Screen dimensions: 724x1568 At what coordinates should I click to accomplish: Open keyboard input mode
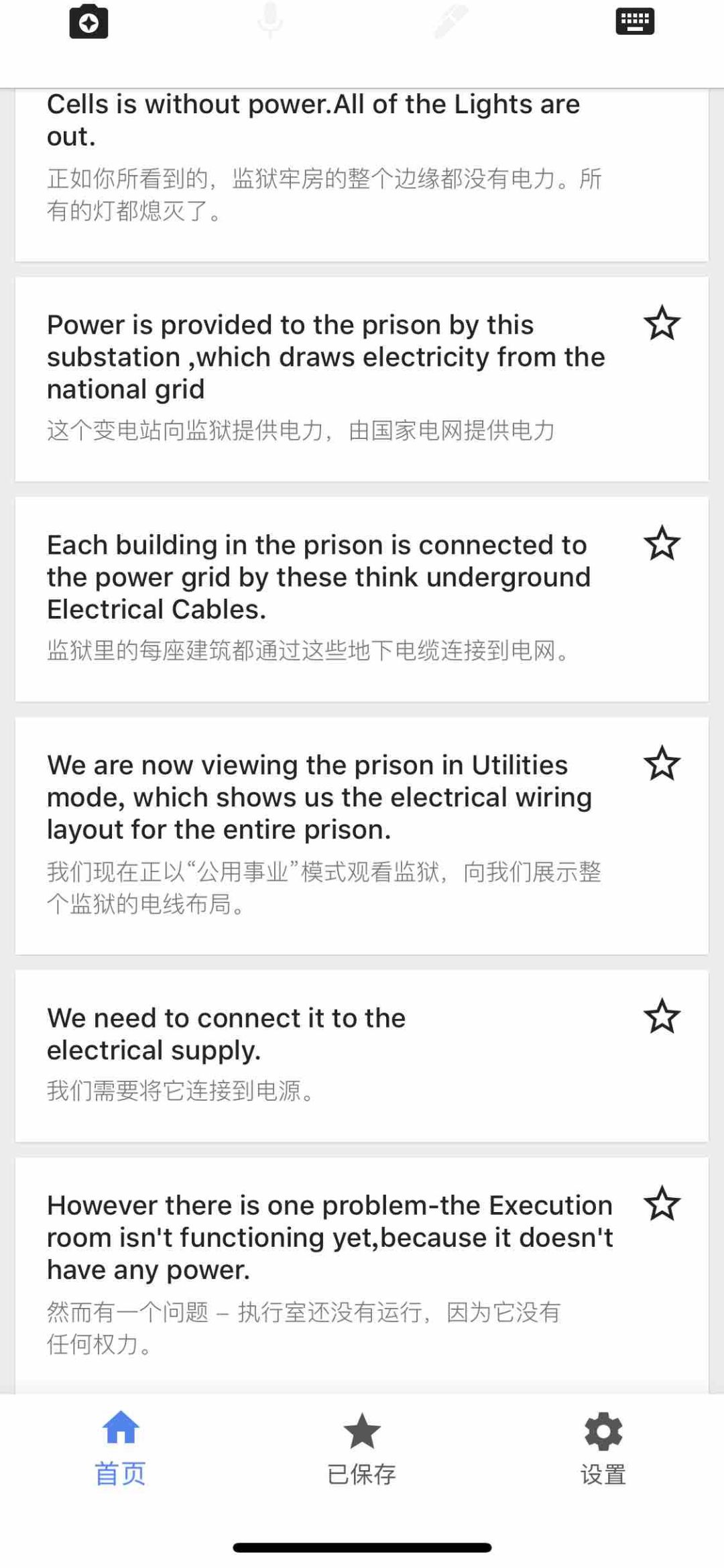pos(634,21)
